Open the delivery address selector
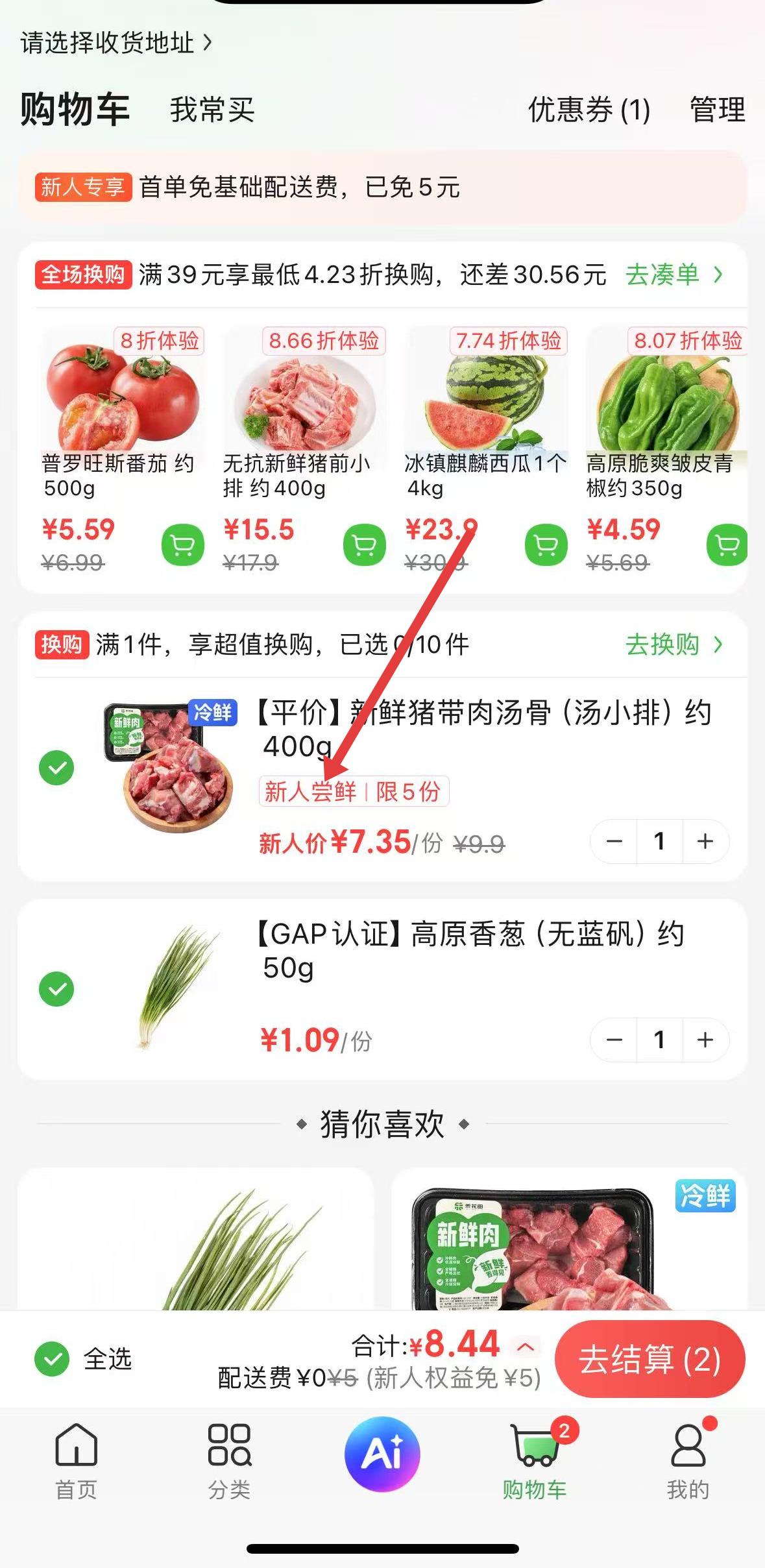765x1568 pixels. coord(115,43)
